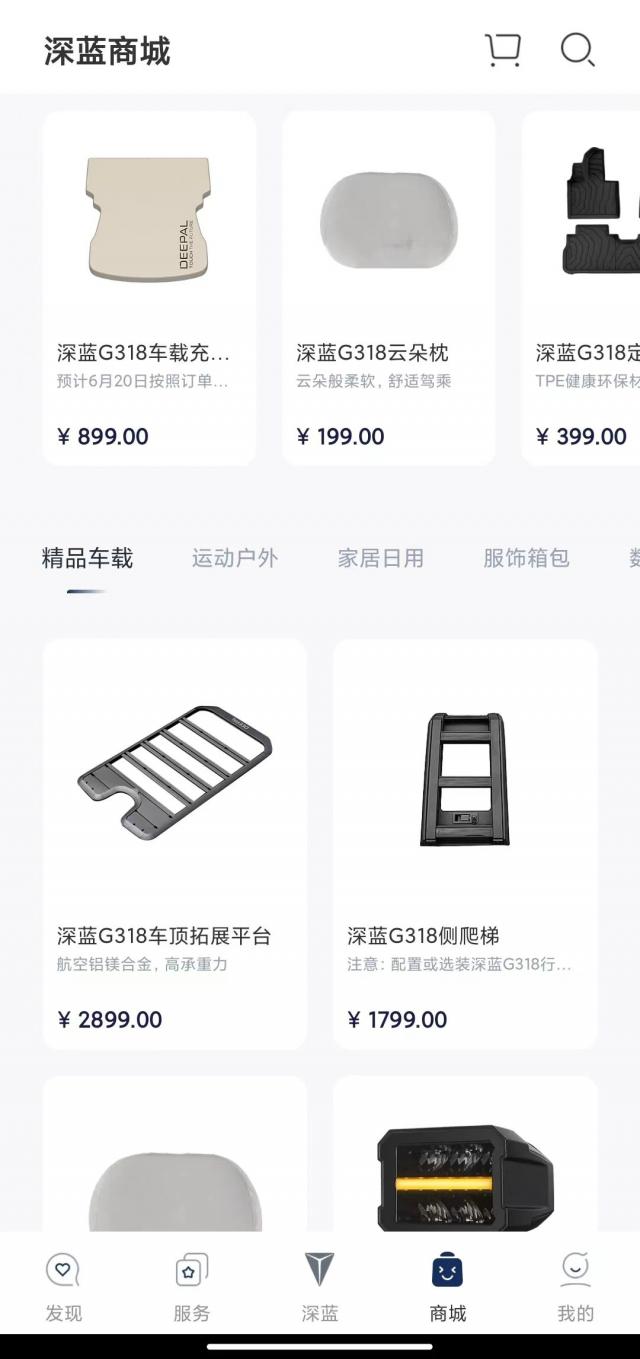The width and height of the screenshot is (640, 1359).
Task: Open the shopping cart
Action: (x=503, y=50)
